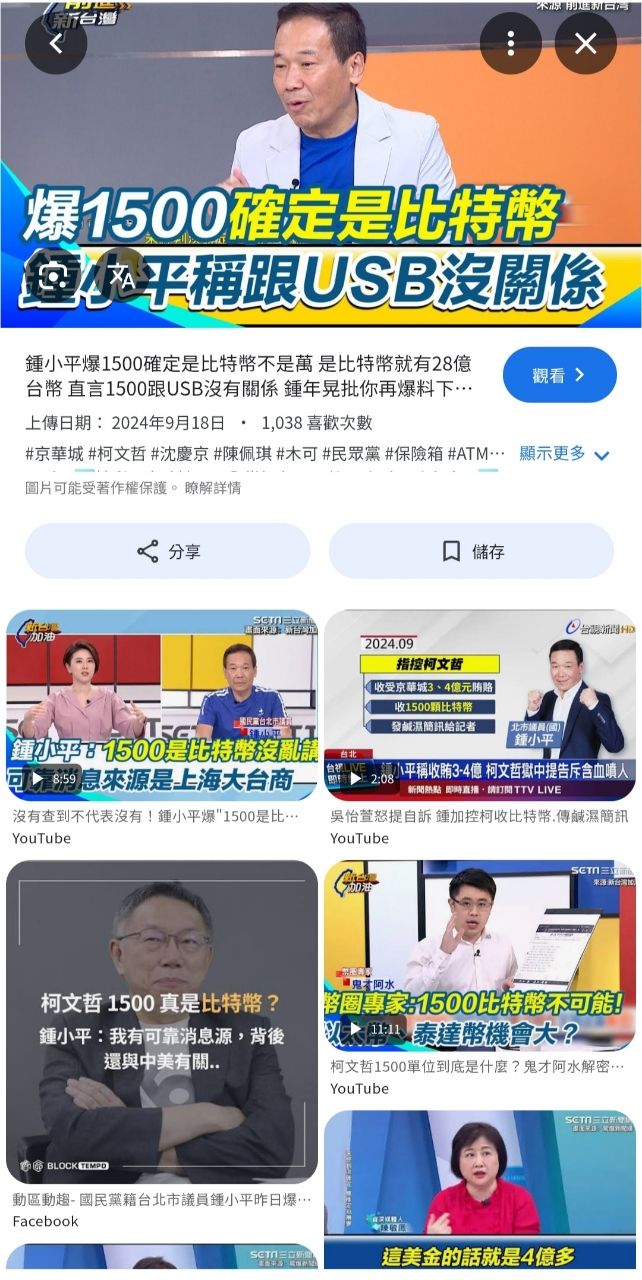
Task: Open the 11:11 video 幣圈專家
Action: pos(479,955)
